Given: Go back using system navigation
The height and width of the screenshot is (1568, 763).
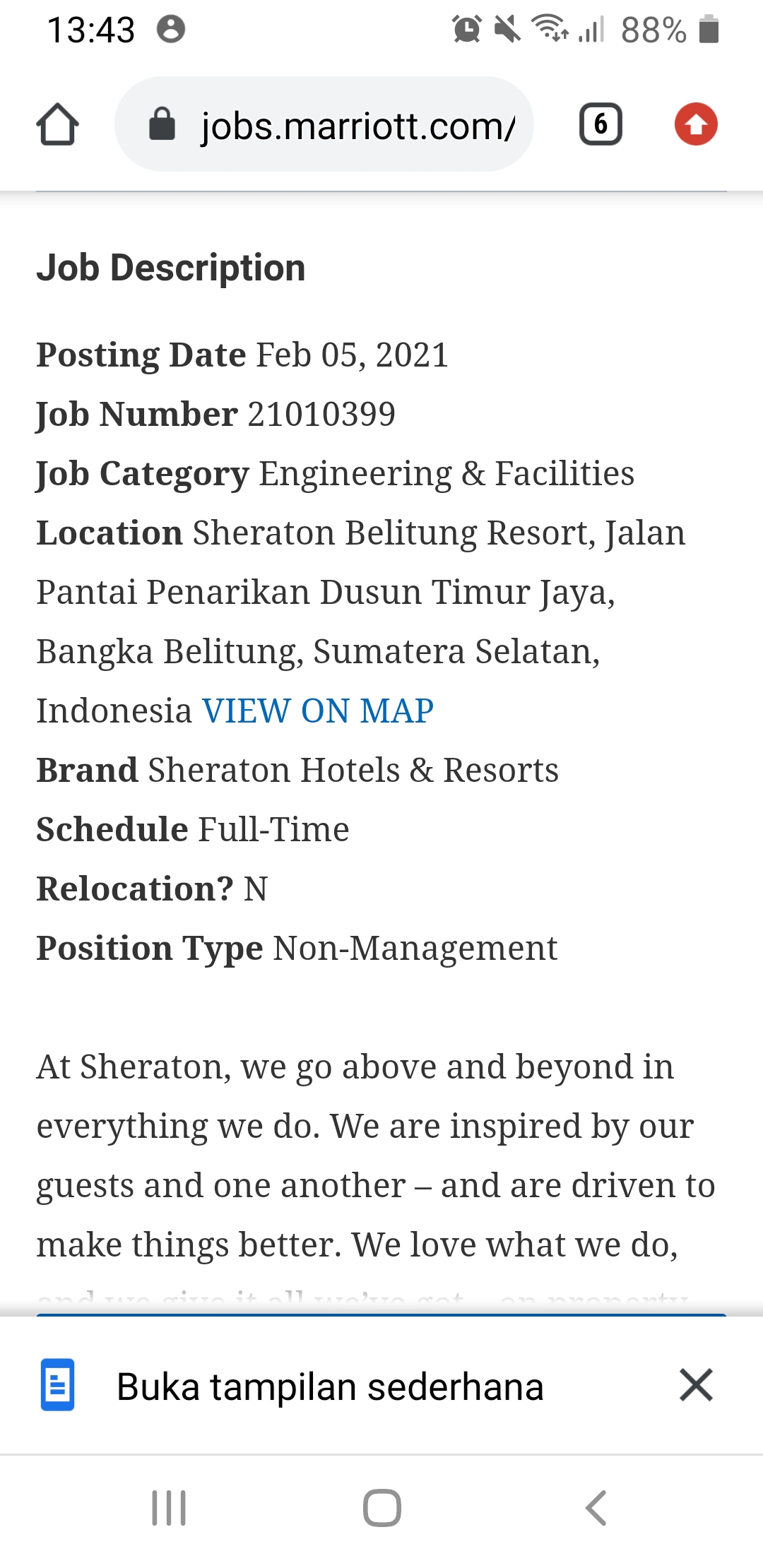Looking at the screenshot, I should pyautogui.click(x=596, y=1507).
